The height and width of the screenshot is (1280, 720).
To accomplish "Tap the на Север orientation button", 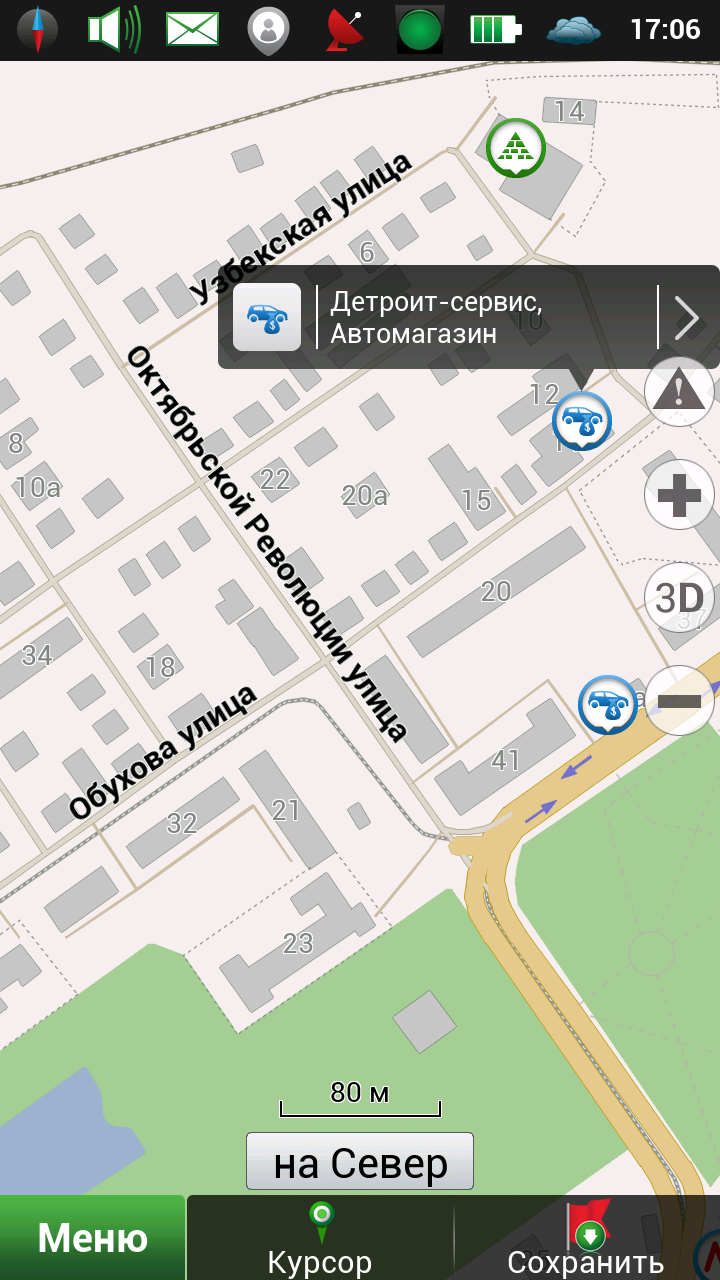I will point(360,1162).
